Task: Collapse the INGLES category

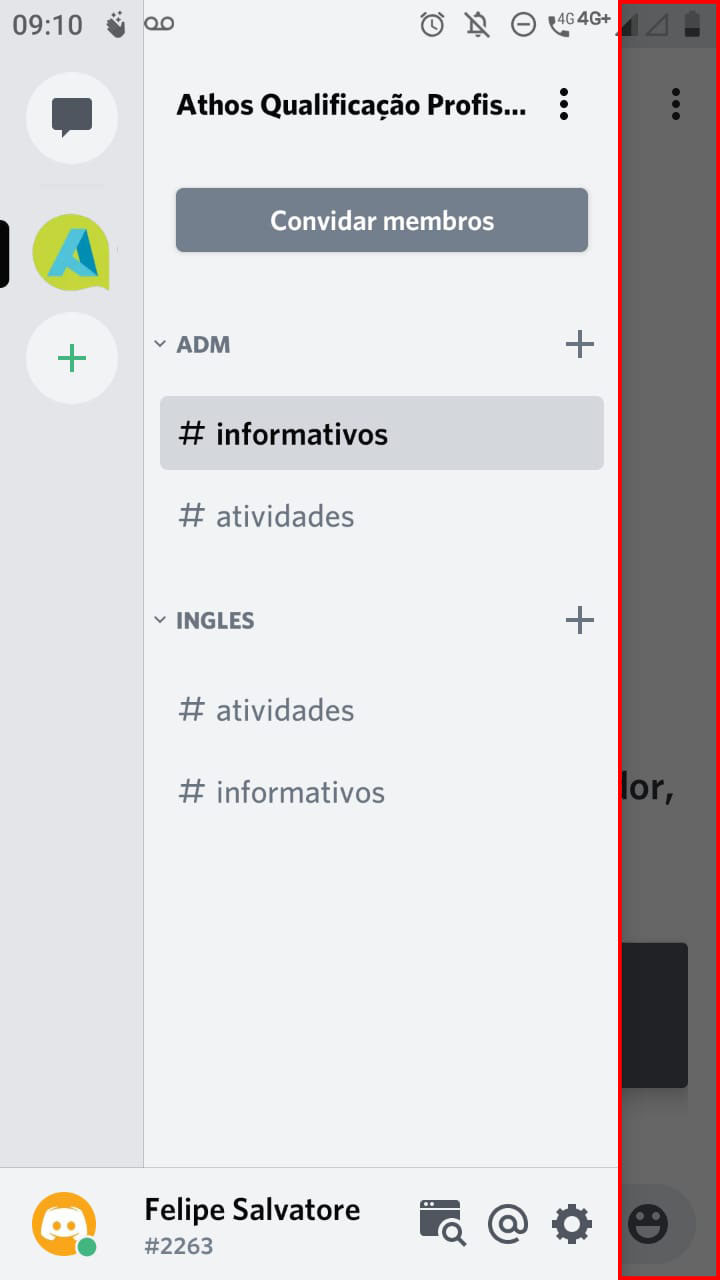Action: click(205, 621)
